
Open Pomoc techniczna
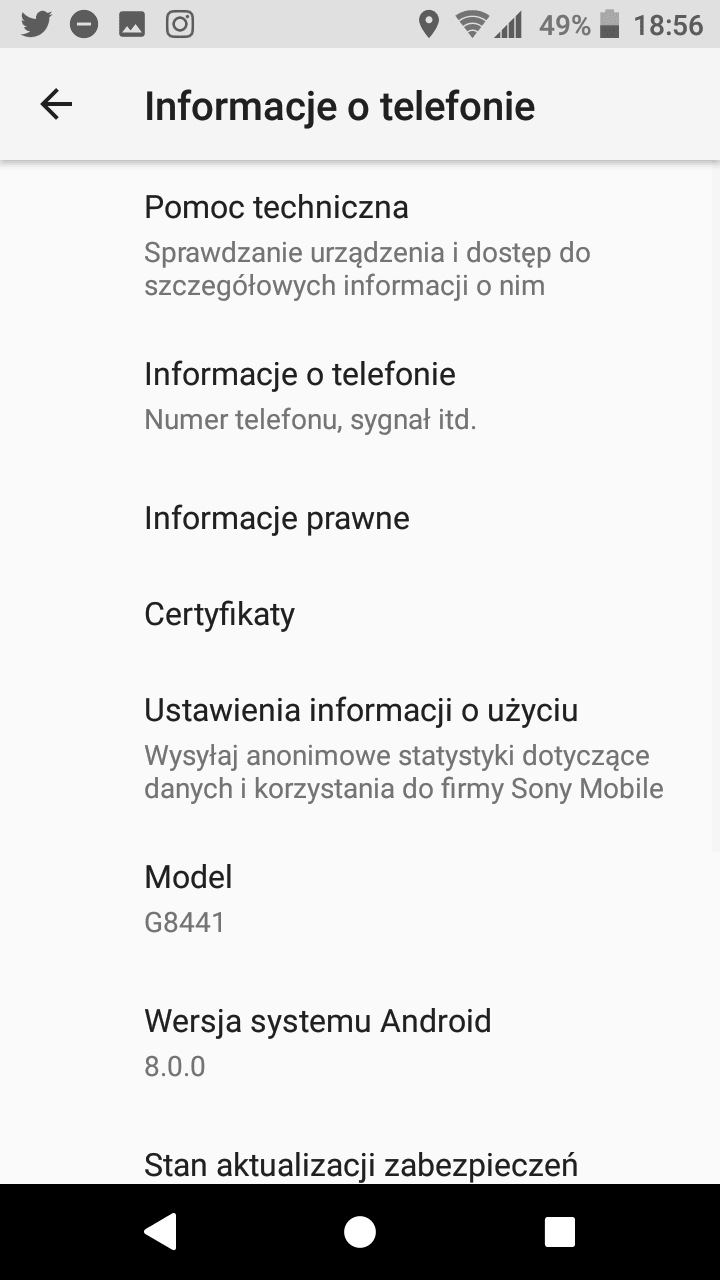tap(360, 246)
